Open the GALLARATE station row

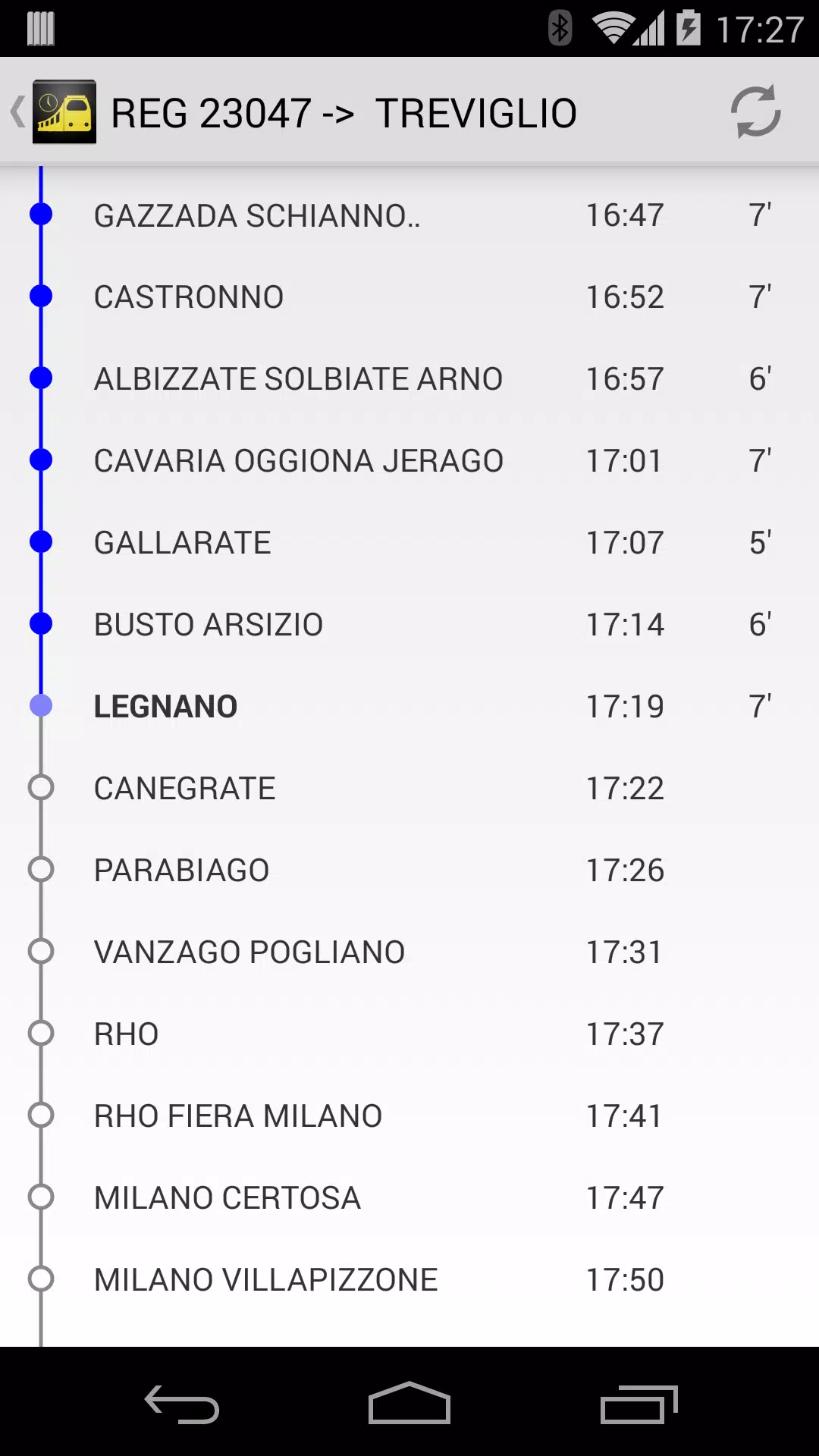(409, 543)
